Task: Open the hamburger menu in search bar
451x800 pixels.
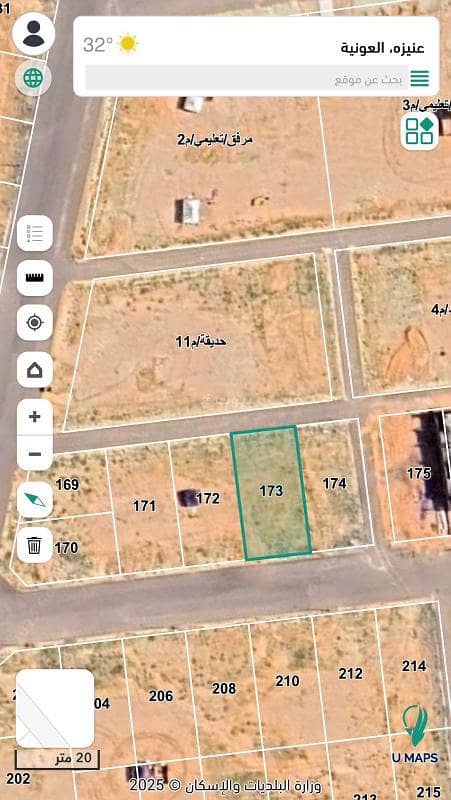Action: click(x=419, y=79)
